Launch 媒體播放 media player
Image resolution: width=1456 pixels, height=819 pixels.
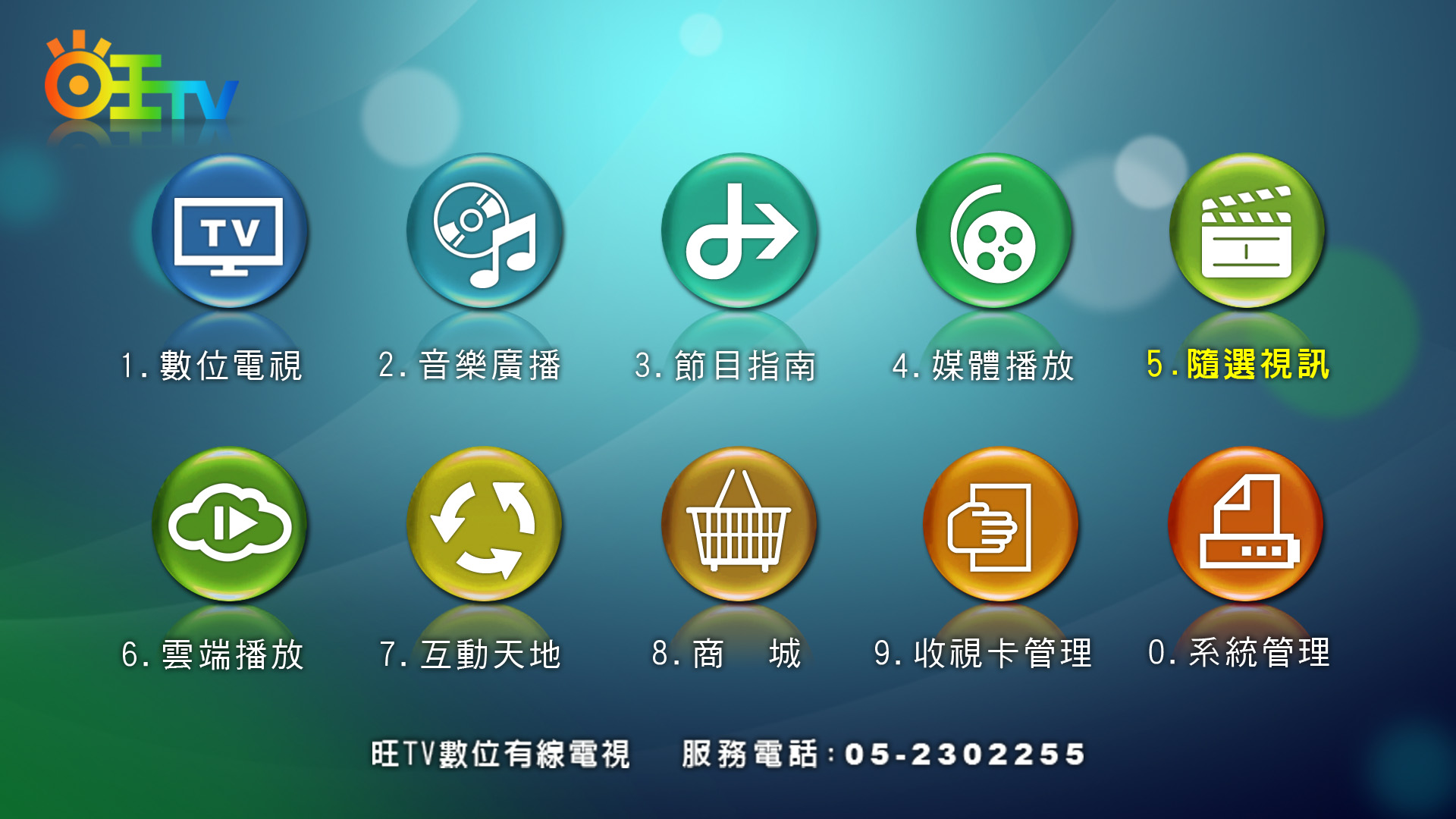coord(993,231)
